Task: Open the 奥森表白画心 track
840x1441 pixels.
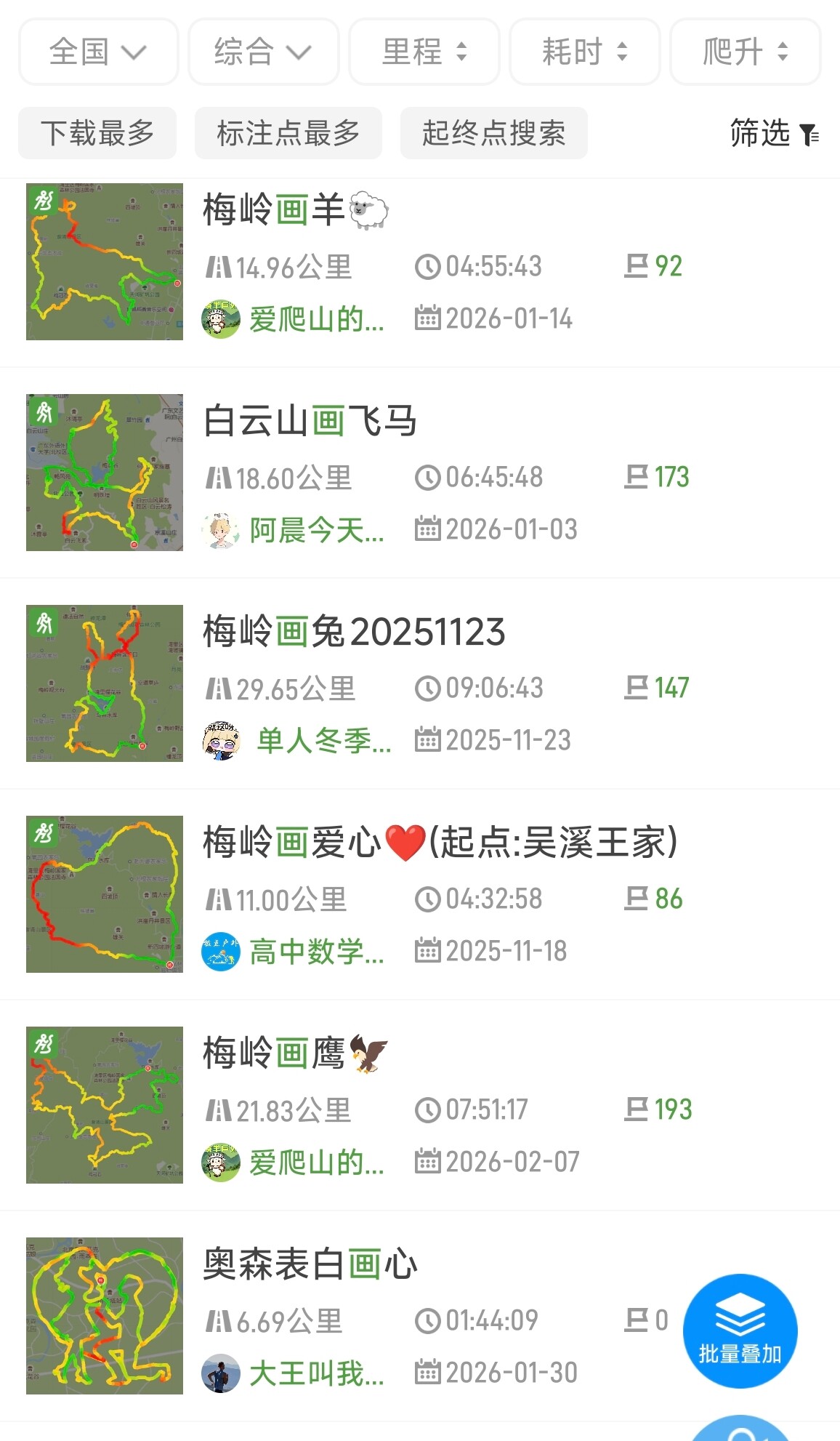Action: coord(310,1264)
